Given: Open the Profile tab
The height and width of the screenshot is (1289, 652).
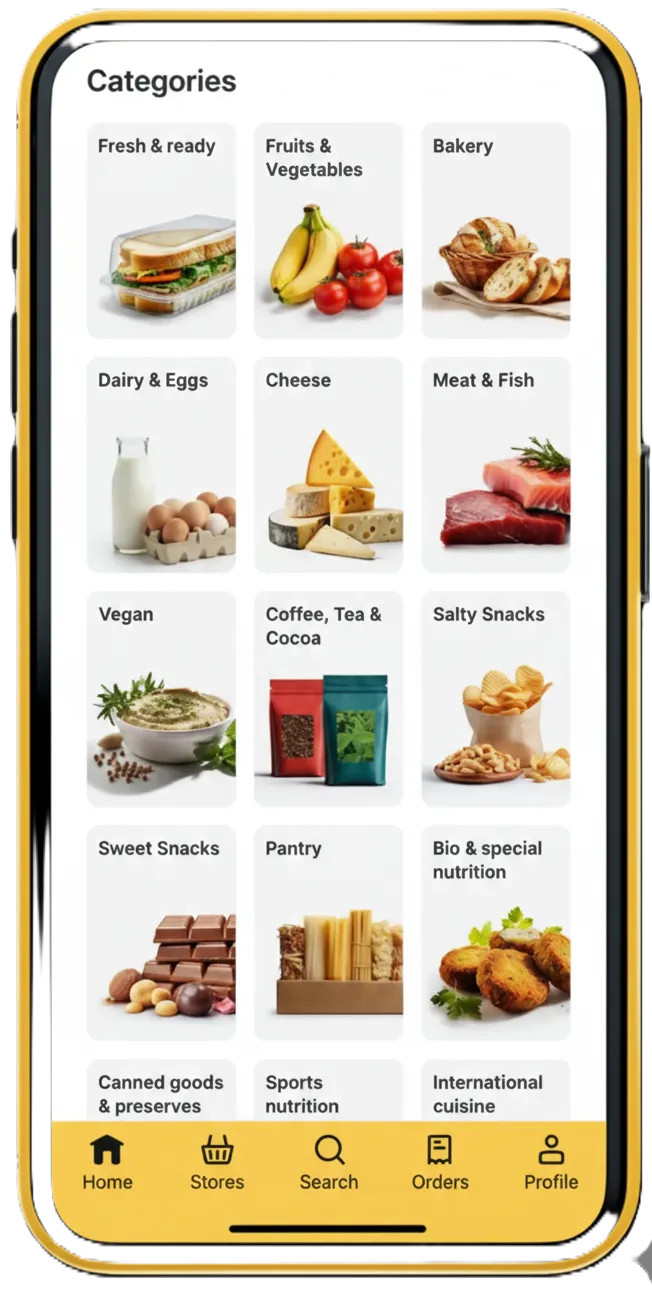Looking at the screenshot, I should [x=551, y=1163].
